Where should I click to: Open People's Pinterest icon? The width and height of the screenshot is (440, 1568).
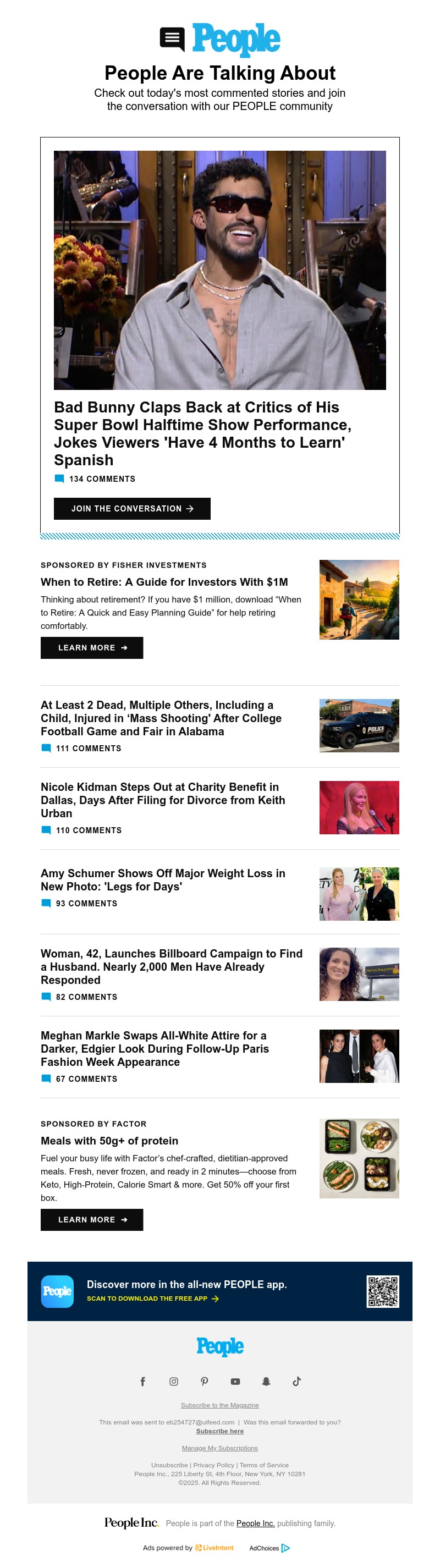tap(205, 1381)
